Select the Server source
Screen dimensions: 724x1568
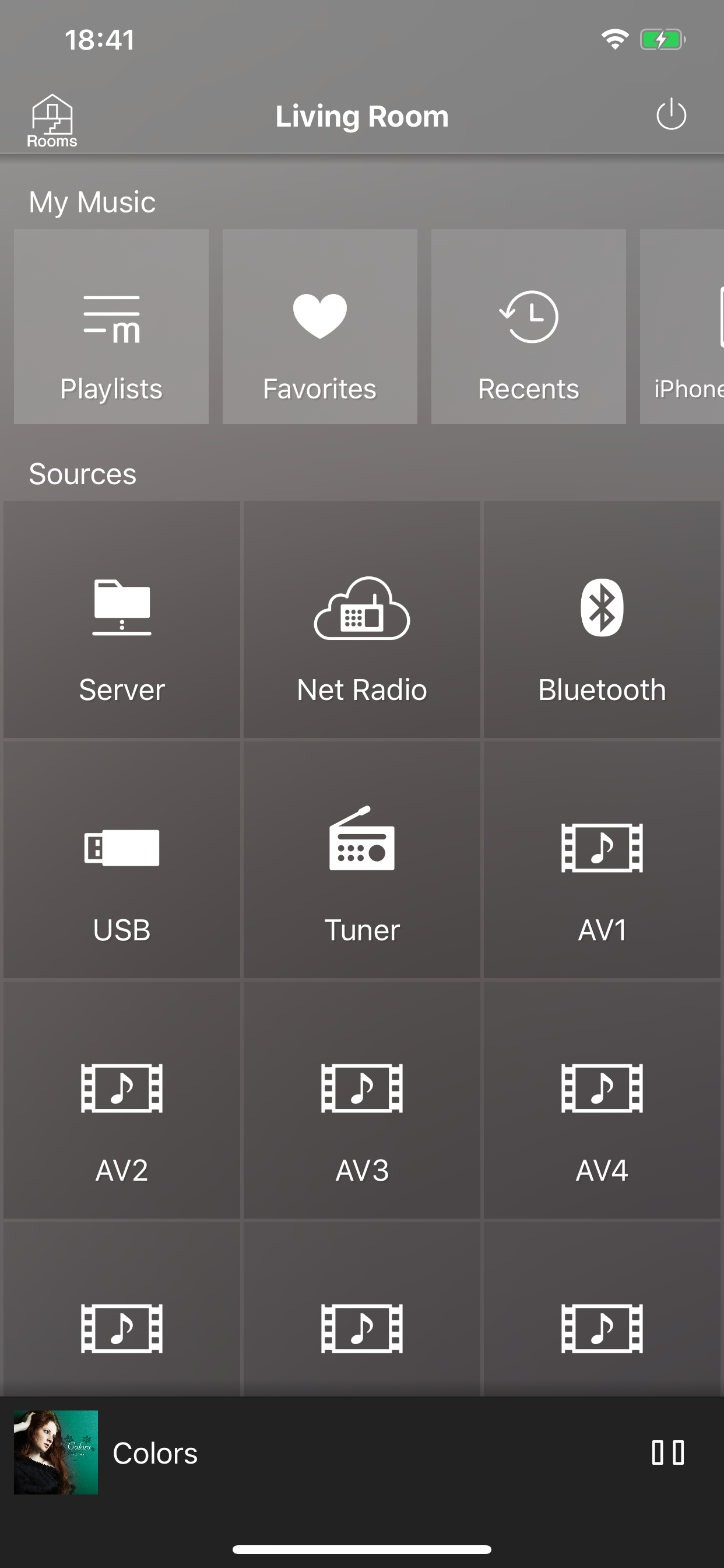[x=122, y=619]
